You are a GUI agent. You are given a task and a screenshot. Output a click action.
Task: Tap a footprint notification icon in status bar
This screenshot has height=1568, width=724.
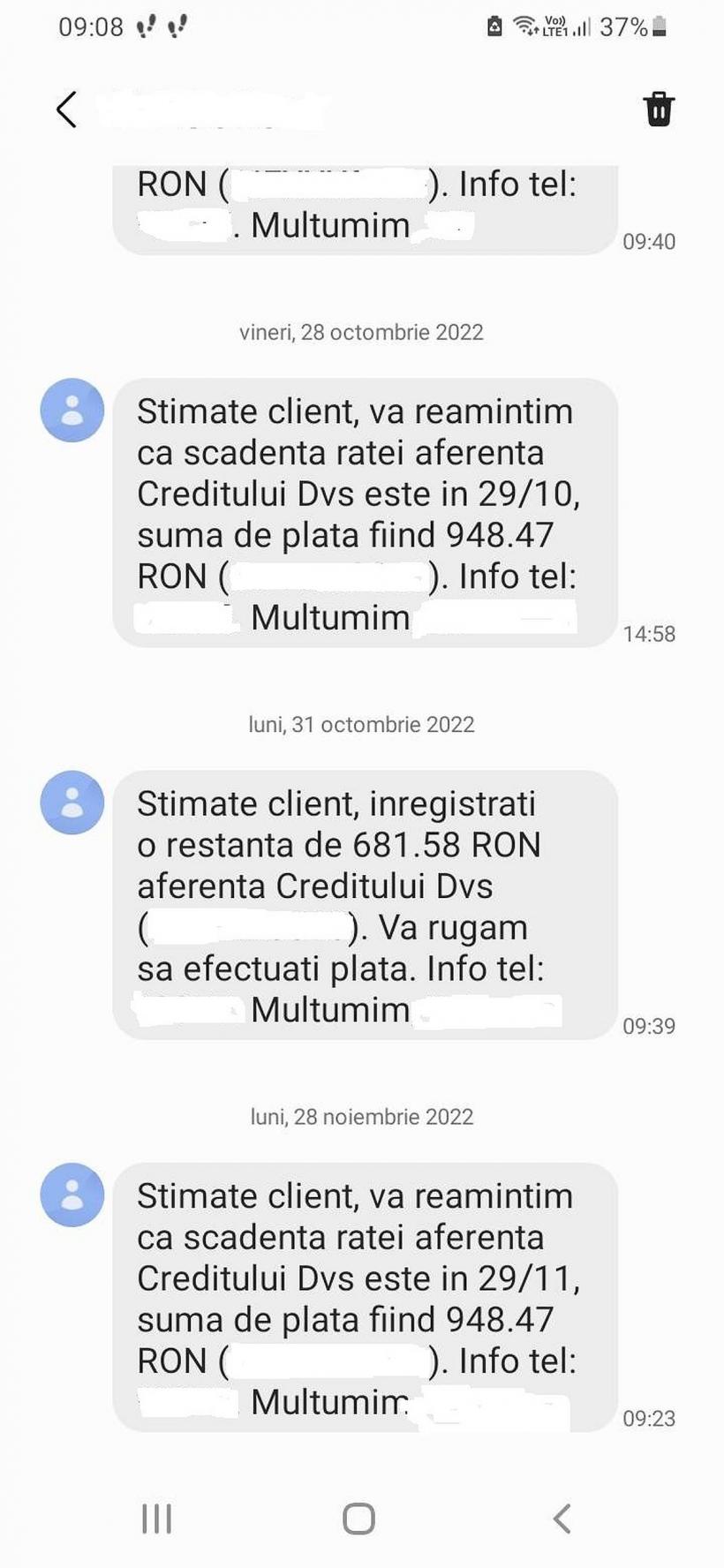pos(144,26)
